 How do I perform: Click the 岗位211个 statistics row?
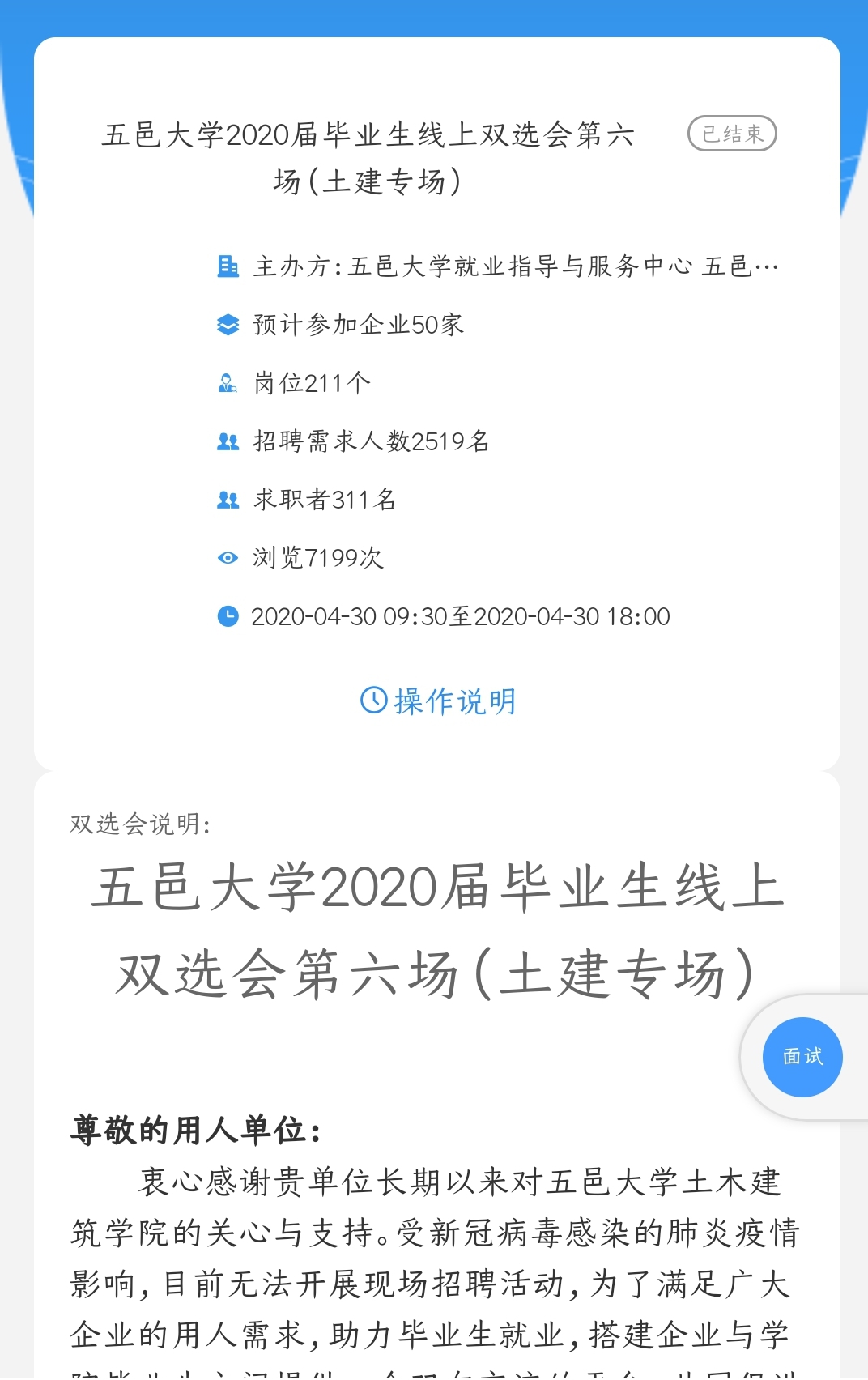tap(310, 382)
